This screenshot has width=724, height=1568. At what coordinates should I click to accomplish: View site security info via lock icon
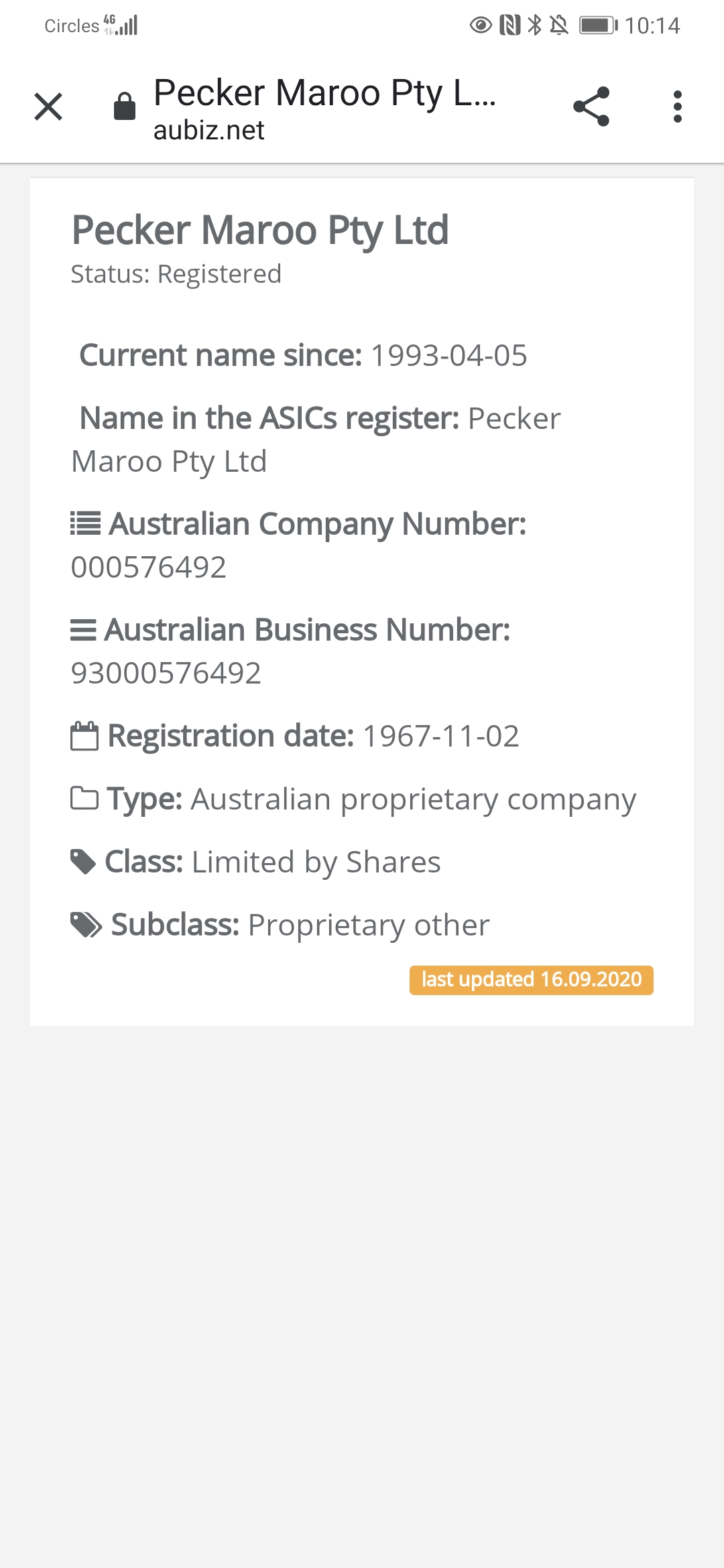pyautogui.click(x=125, y=107)
